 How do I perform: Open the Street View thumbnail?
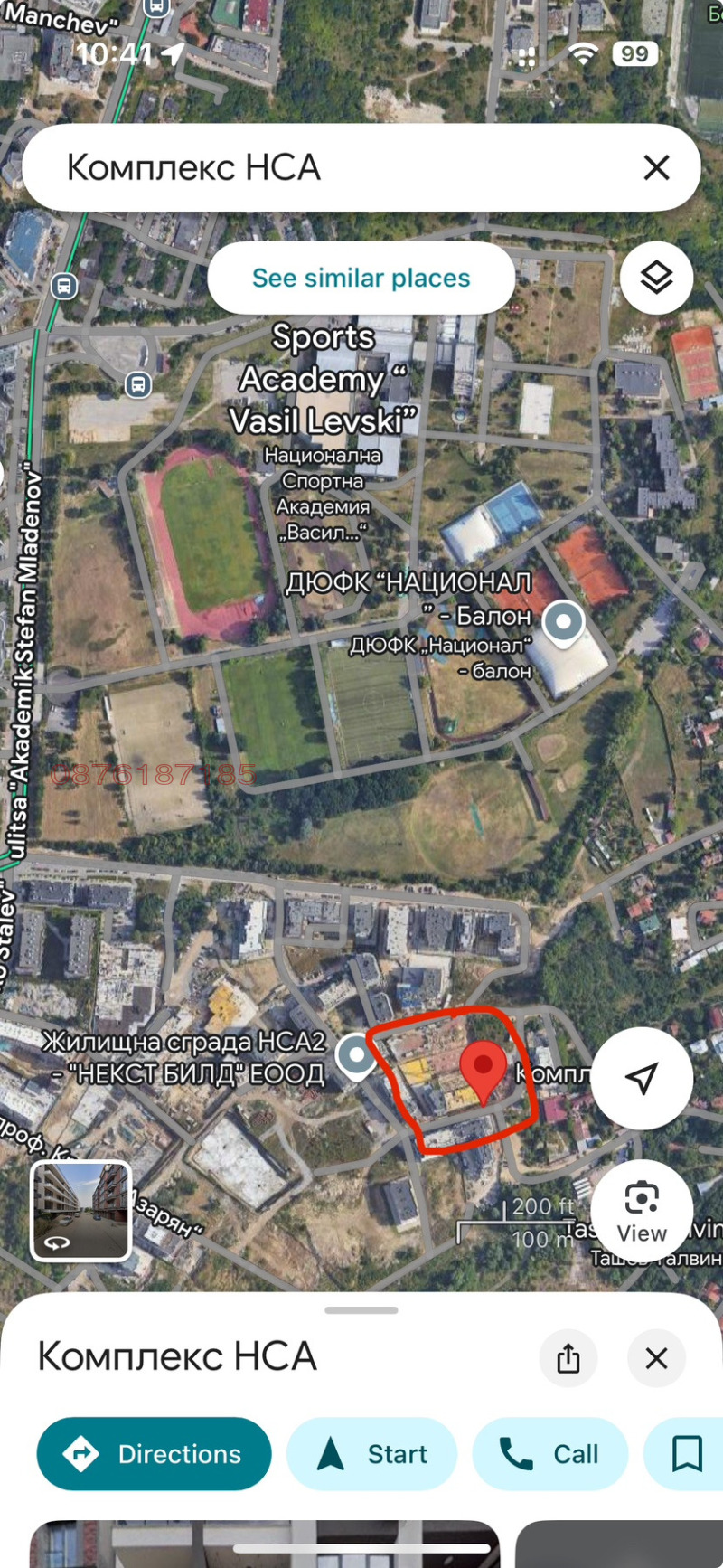[81, 1211]
